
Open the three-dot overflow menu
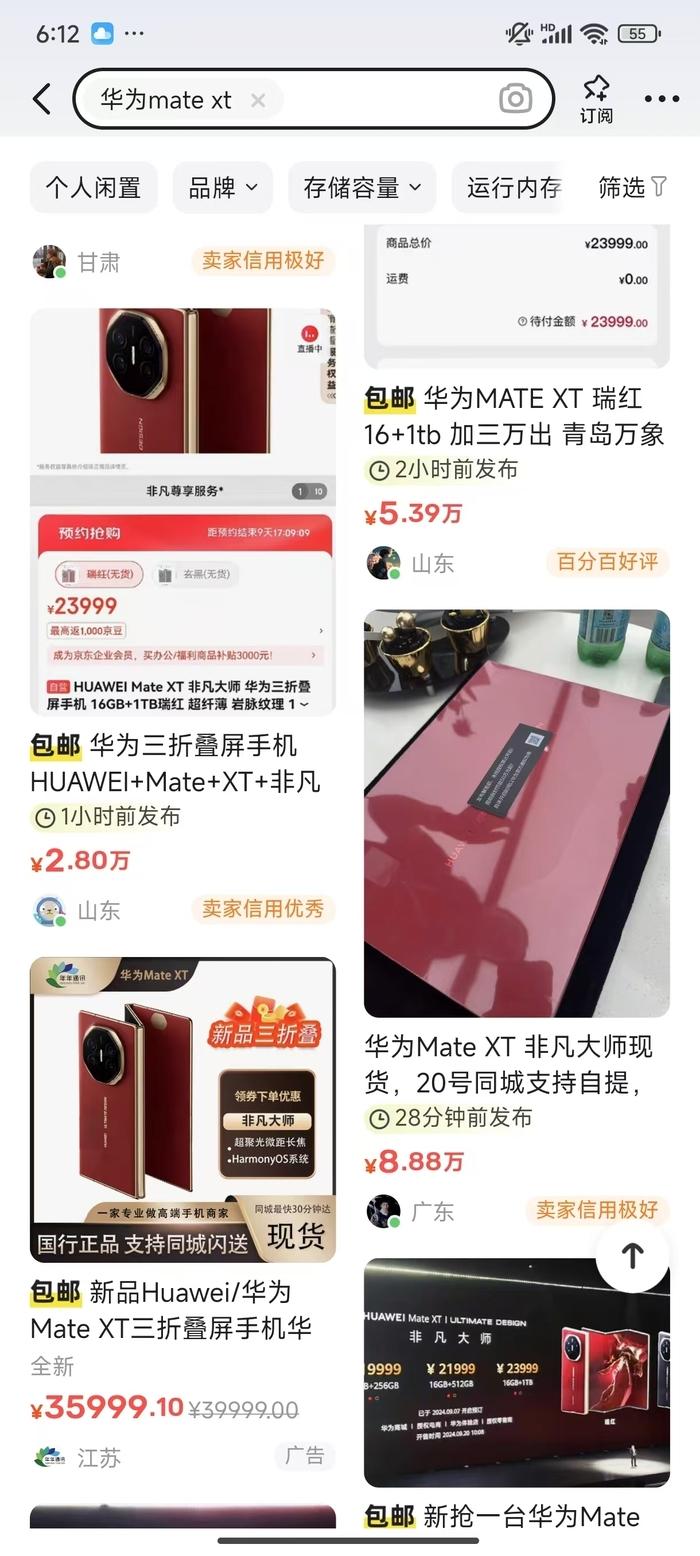coord(661,99)
